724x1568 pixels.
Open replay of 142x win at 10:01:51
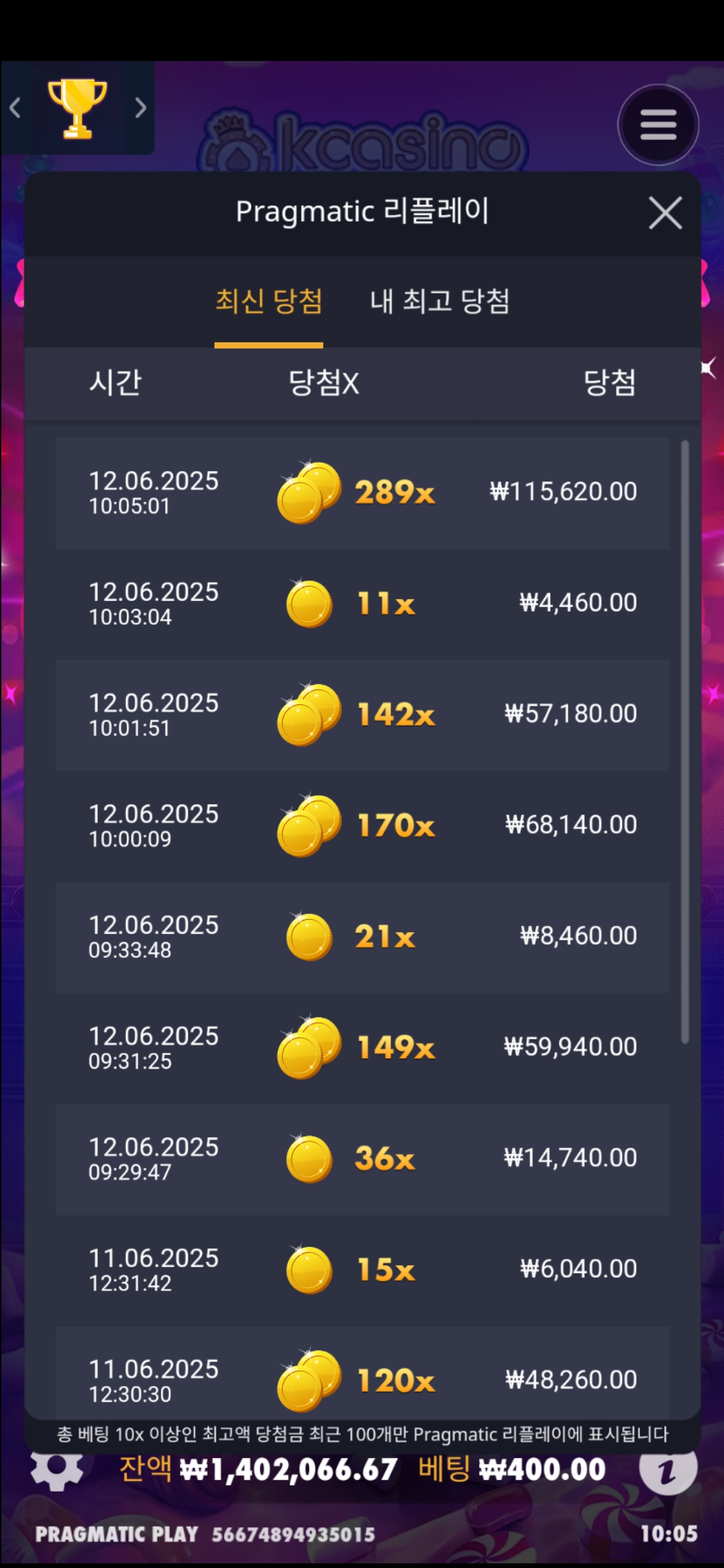coord(362,715)
